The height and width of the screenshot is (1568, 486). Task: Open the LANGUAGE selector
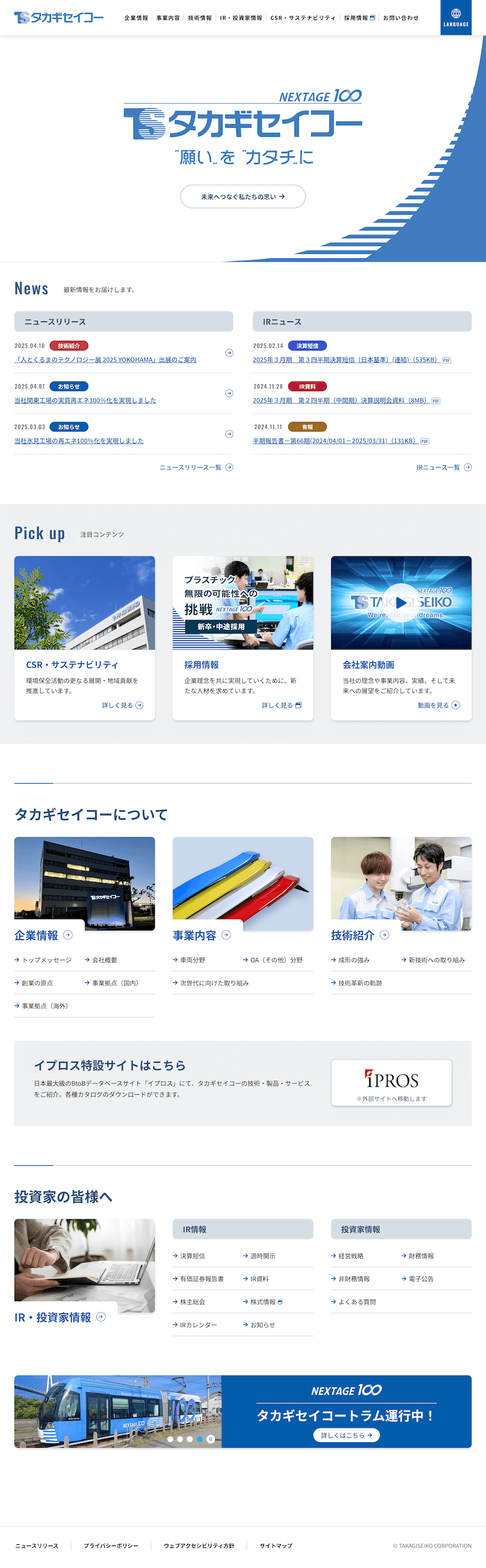[456, 18]
